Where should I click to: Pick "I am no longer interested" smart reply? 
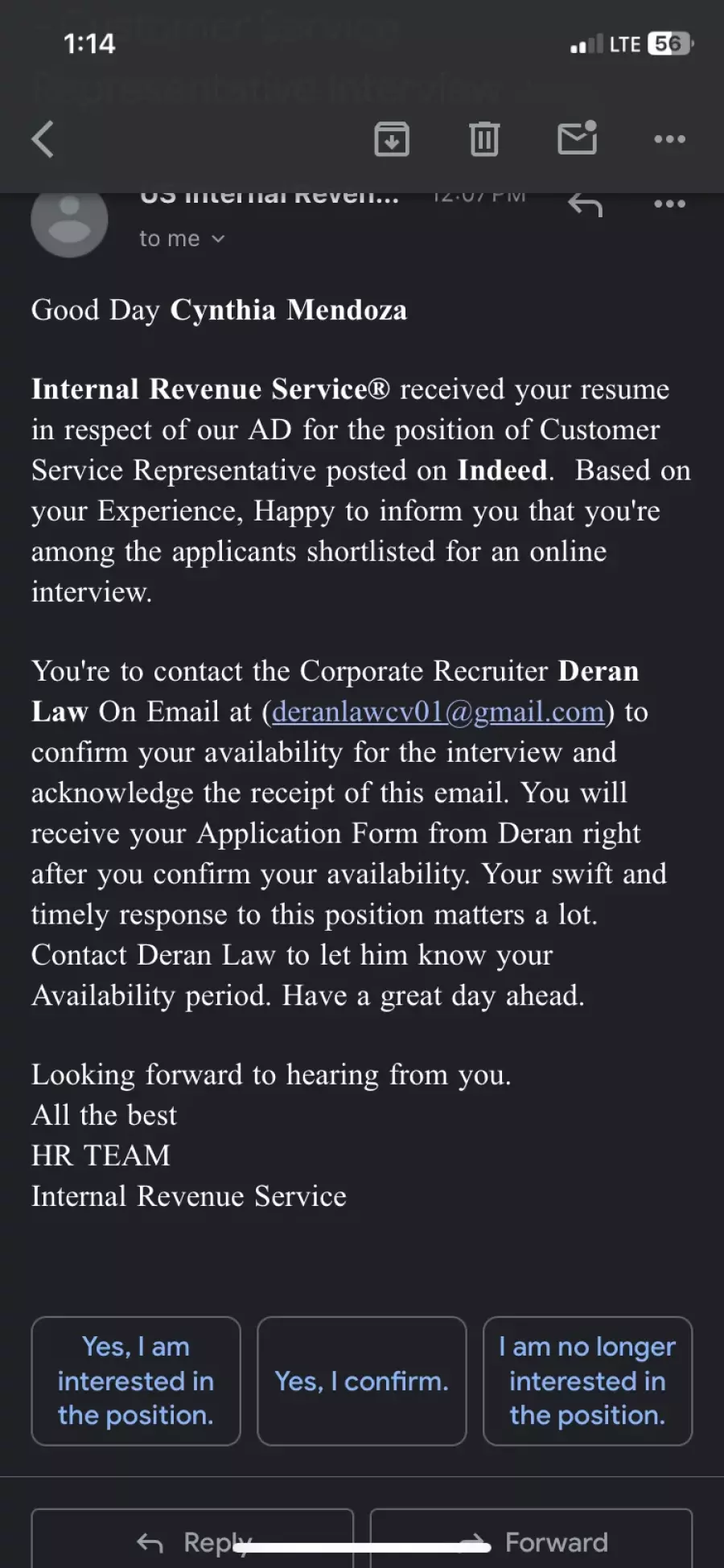587,1381
